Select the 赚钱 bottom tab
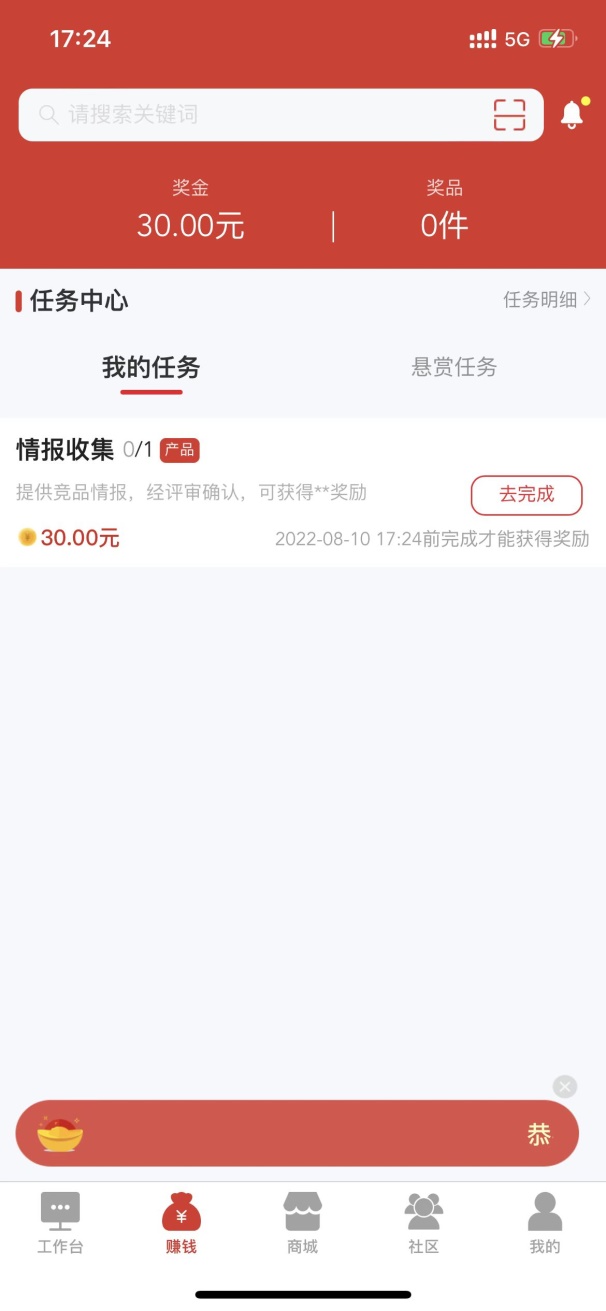This screenshot has width=606, height=1311. pyautogui.click(x=181, y=1222)
